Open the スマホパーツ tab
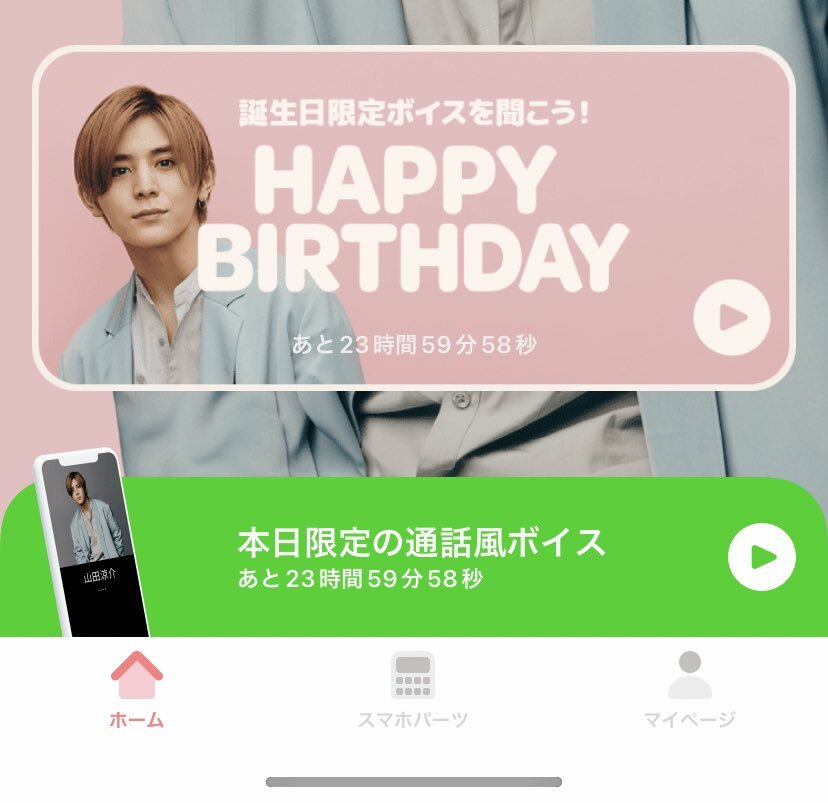 pos(412,689)
